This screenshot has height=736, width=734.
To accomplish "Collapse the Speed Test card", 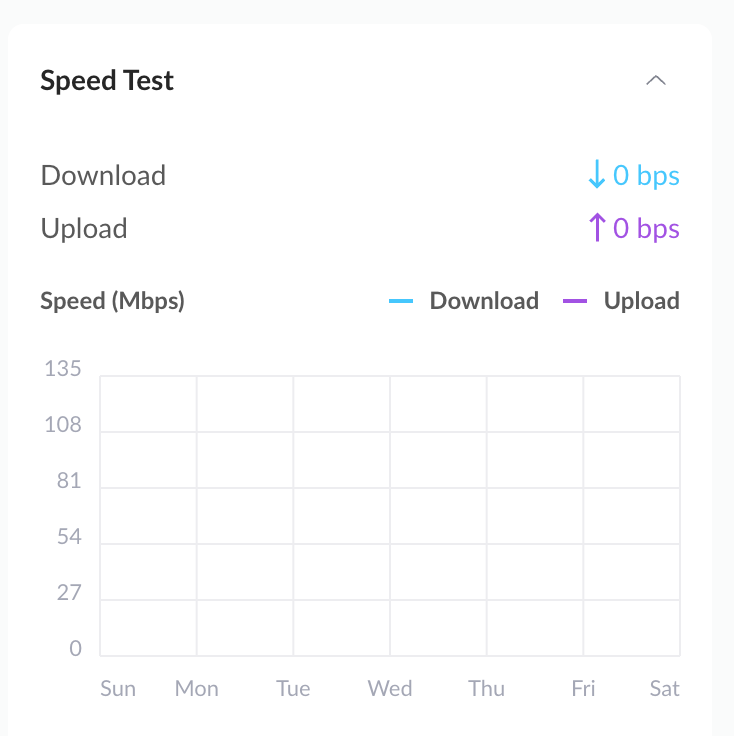I will (656, 81).
